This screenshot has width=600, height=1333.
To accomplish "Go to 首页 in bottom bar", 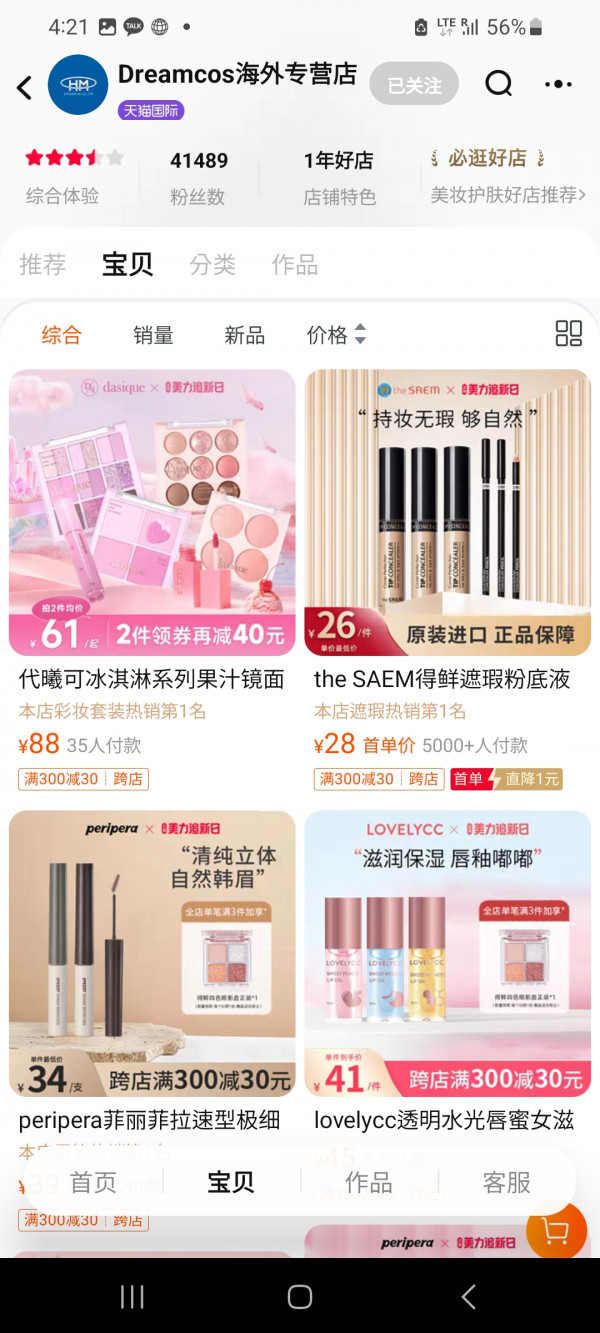I will click(93, 1183).
